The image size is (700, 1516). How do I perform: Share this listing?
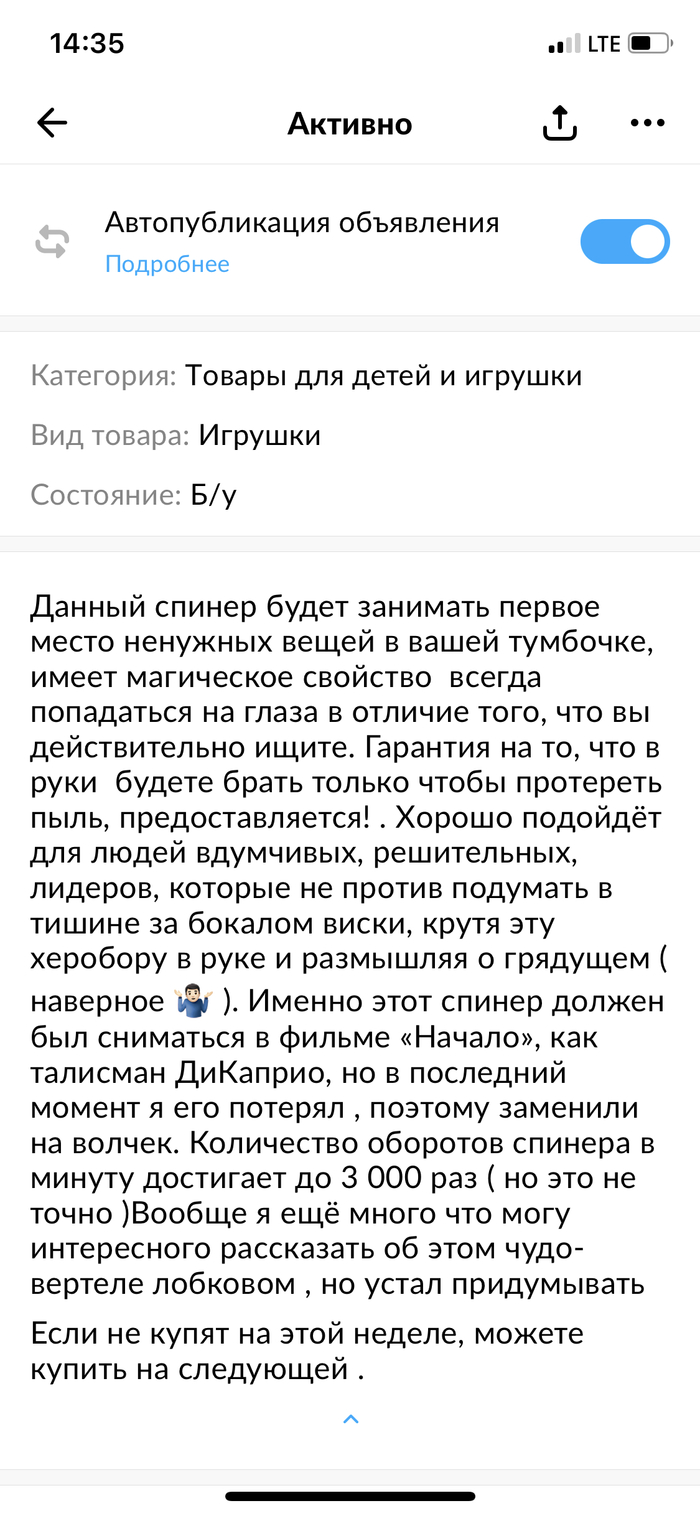coord(560,123)
